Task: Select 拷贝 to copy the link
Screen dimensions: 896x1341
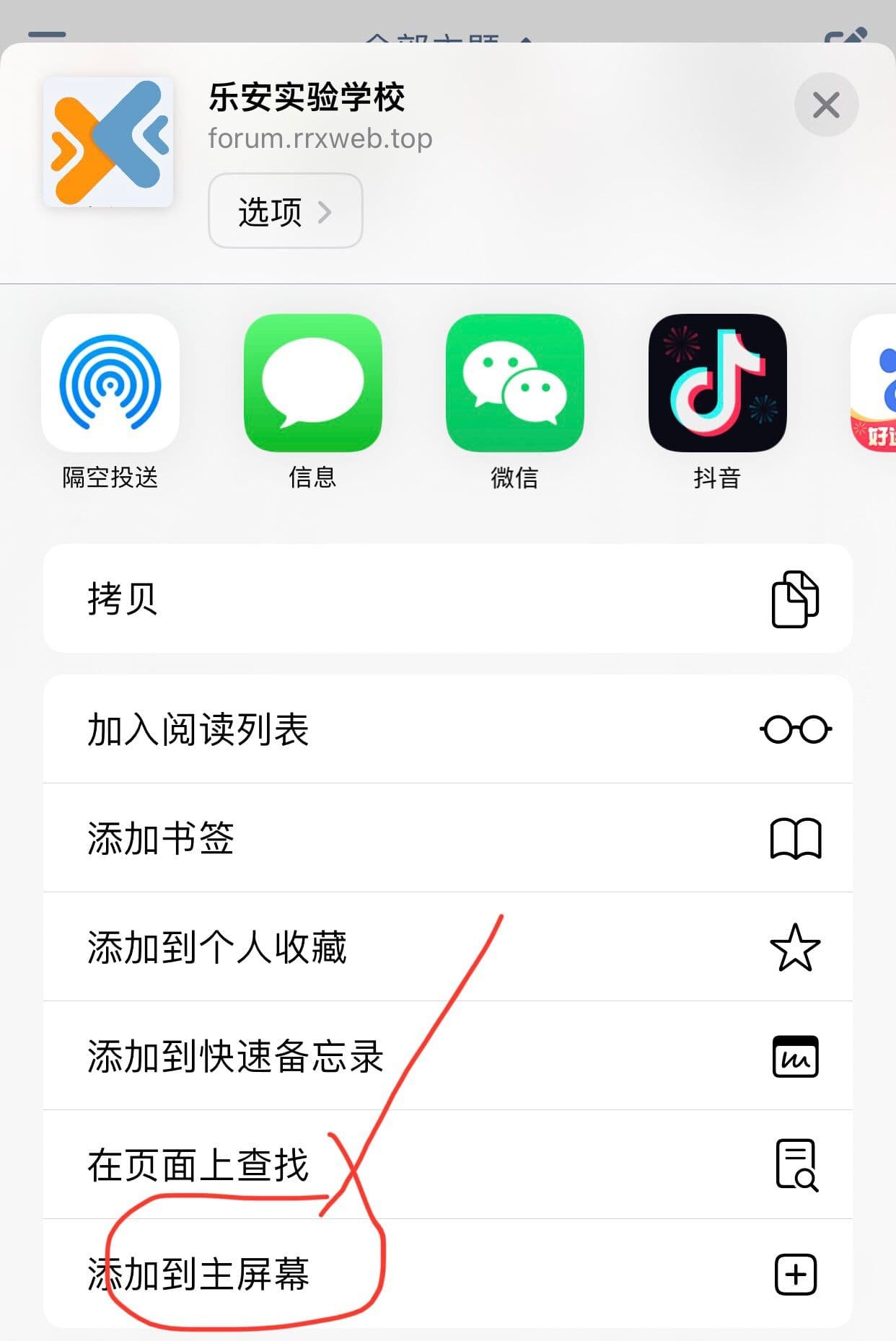Action: (447, 599)
